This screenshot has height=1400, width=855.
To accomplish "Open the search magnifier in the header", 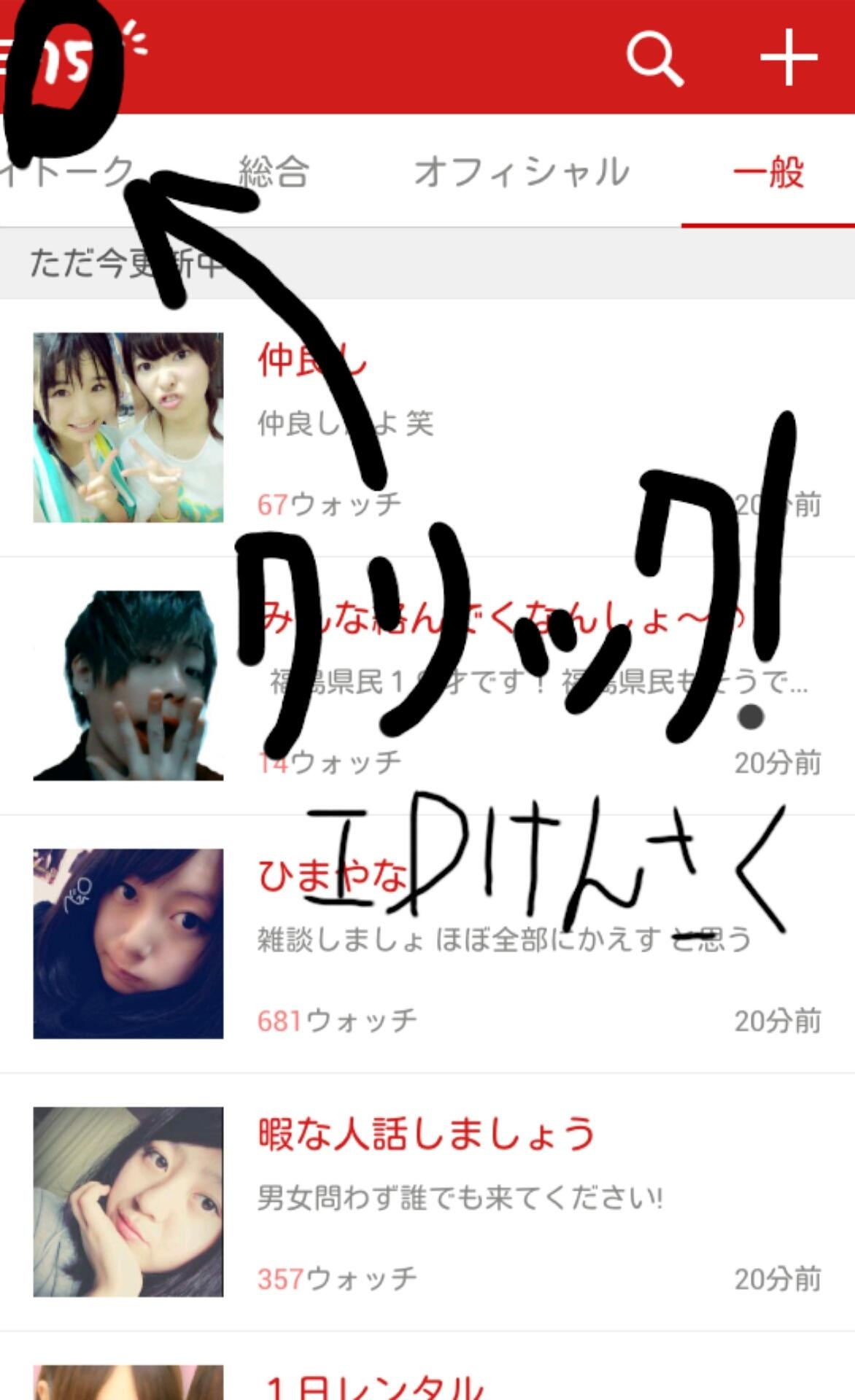I will pos(654,58).
